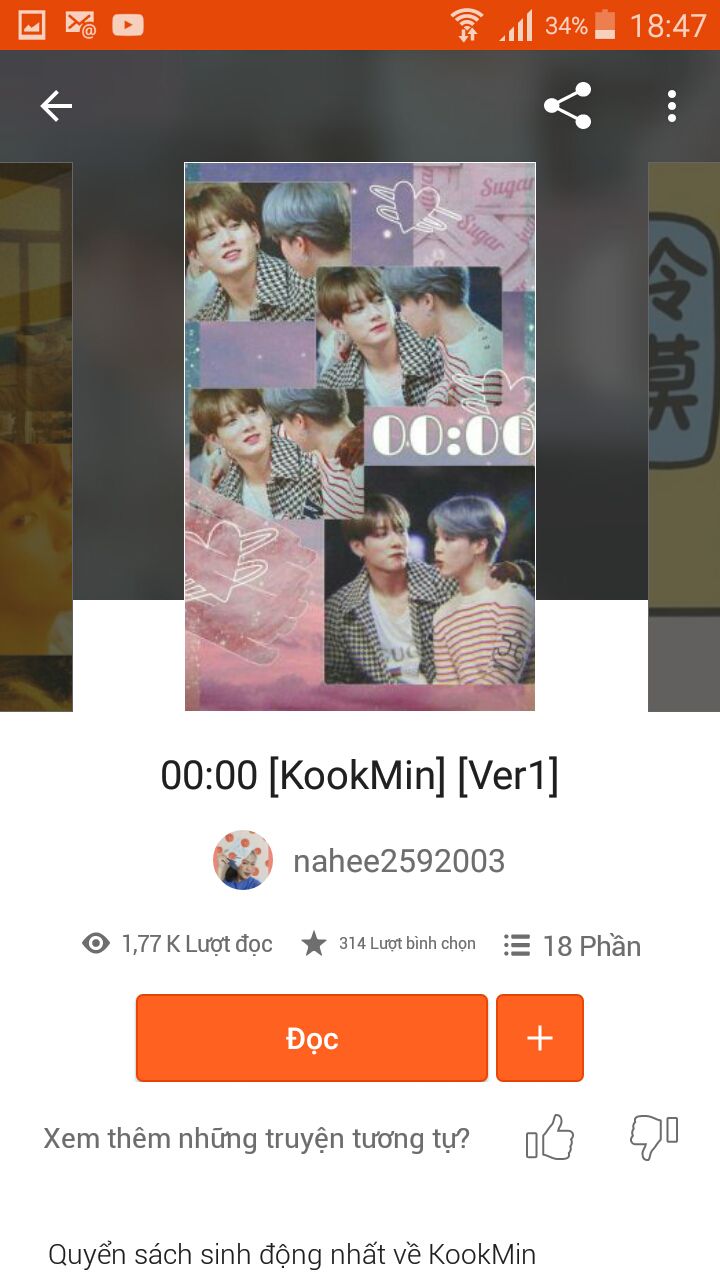Open the overflow menu
The height and width of the screenshot is (1280, 720).
click(x=672, y=106)
